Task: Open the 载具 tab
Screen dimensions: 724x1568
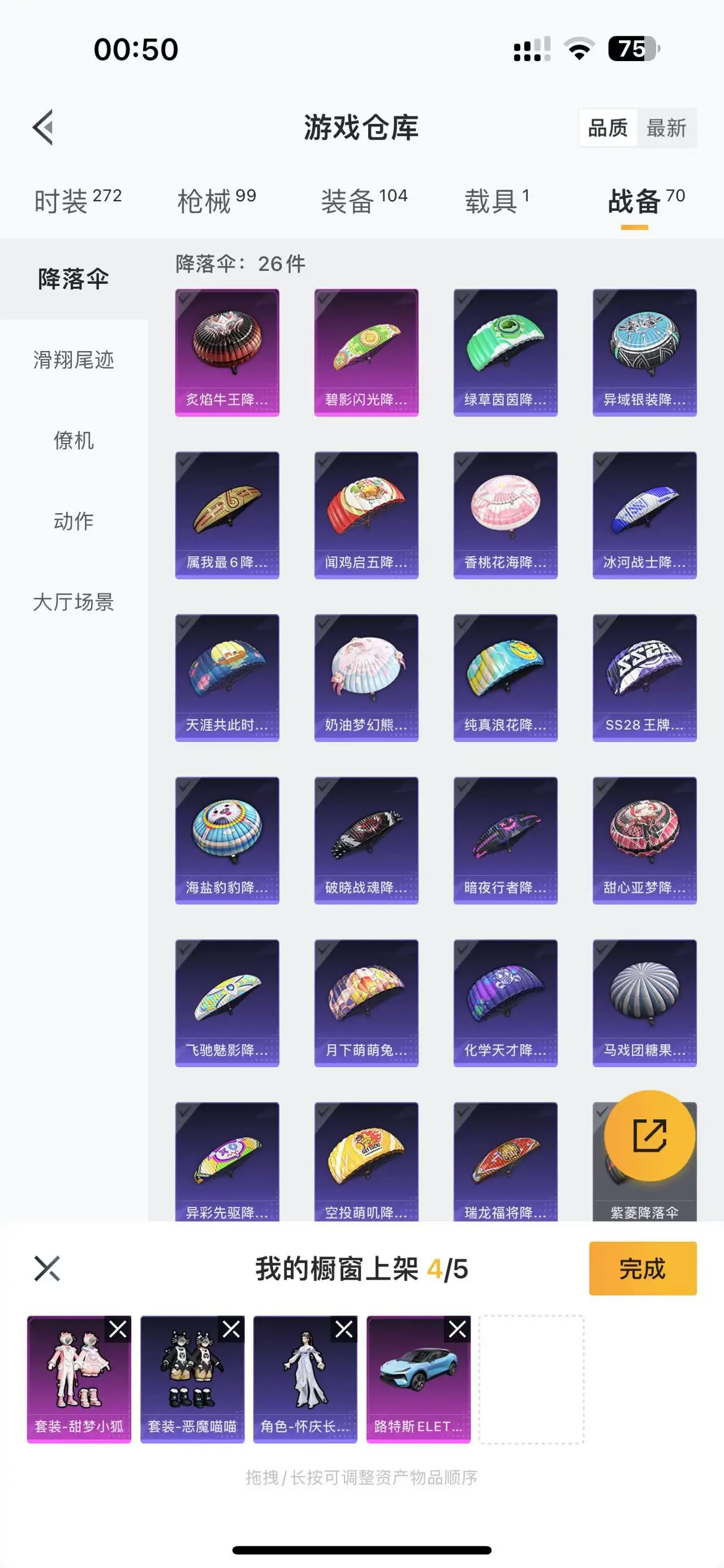Action: pos(496,201)
